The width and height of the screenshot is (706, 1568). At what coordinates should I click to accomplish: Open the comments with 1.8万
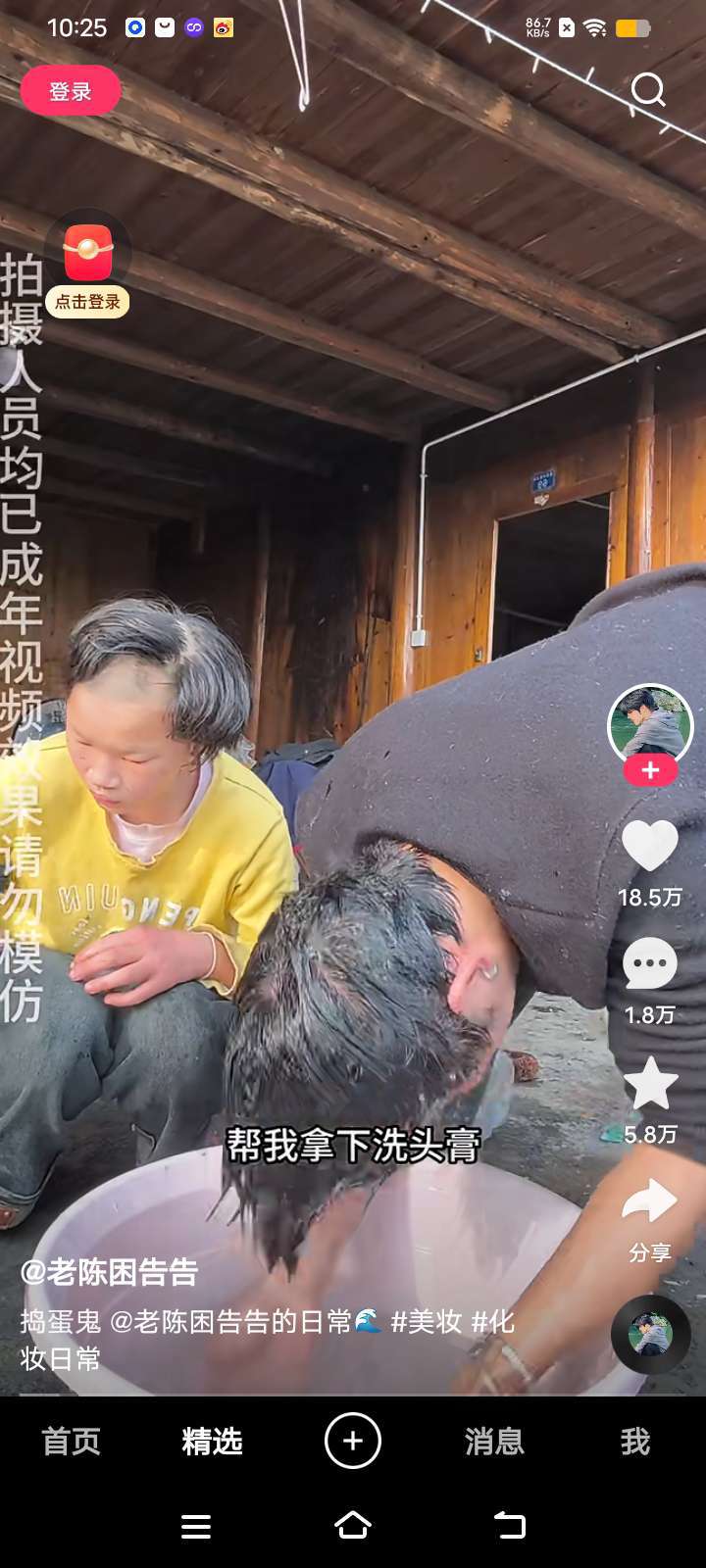[x=650, y=964]
